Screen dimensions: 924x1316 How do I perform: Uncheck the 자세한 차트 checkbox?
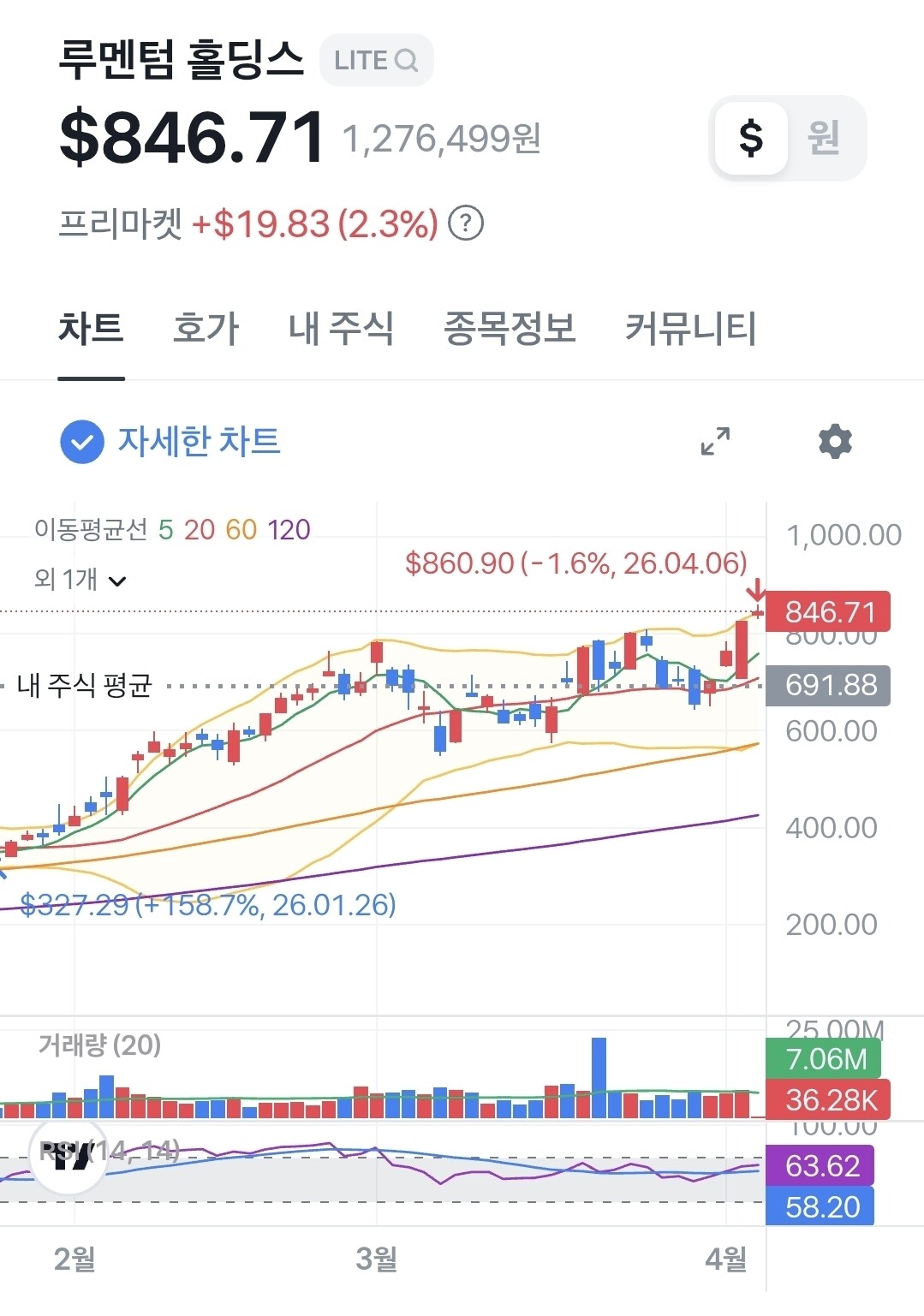tap(82, 442)
